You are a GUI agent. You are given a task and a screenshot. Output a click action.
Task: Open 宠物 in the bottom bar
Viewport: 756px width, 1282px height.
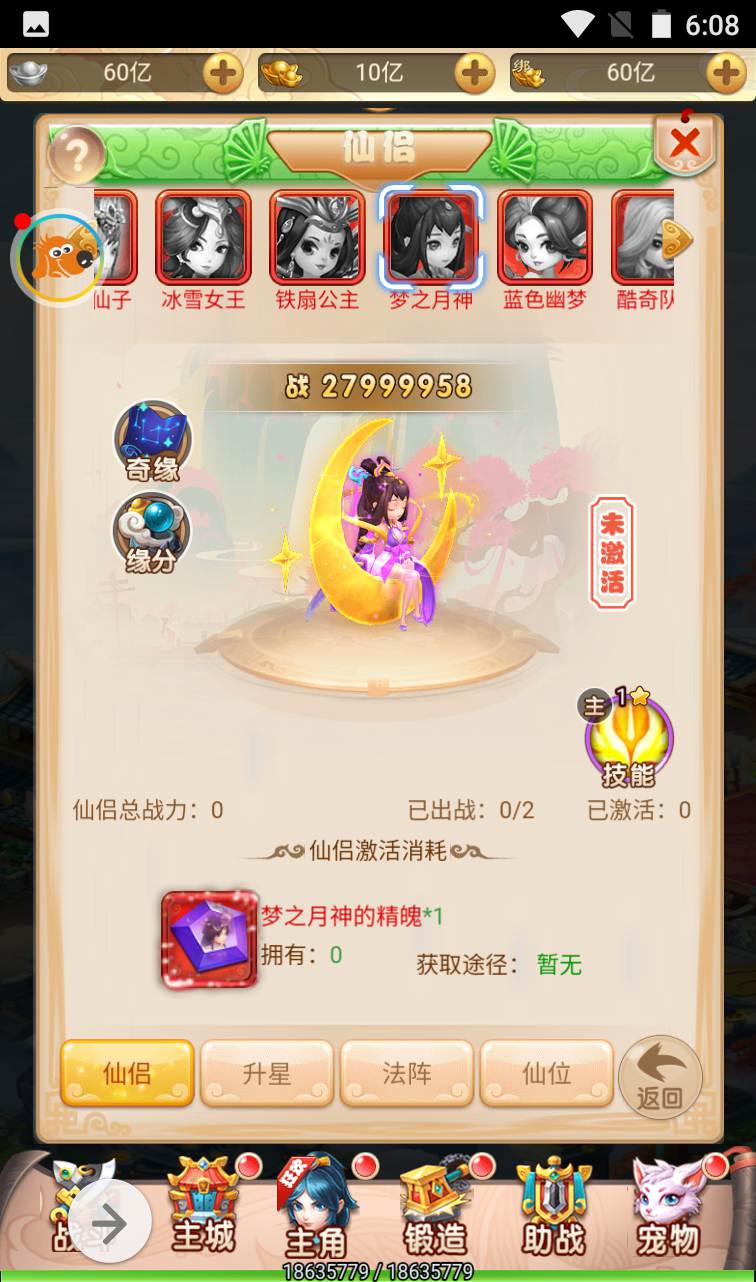coord(668,1207)
